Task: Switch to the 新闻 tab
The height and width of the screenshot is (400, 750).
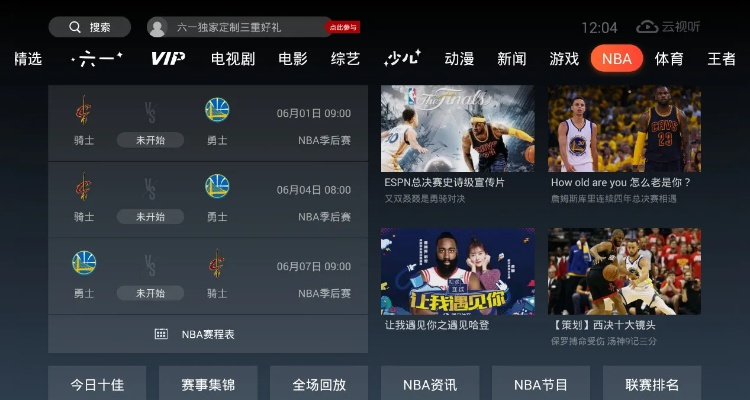Action: pyautogui.click(x=512, y=59)
